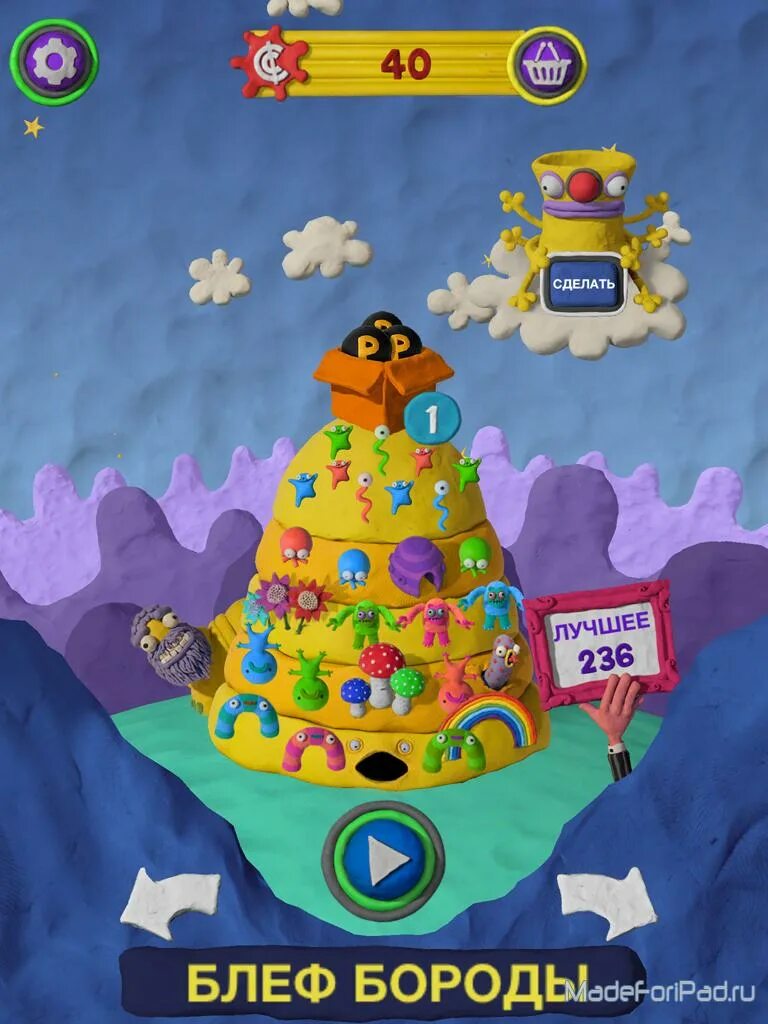768x1024 pixels.
Task: Open the settings gear
Action: (x=54, y=63)
